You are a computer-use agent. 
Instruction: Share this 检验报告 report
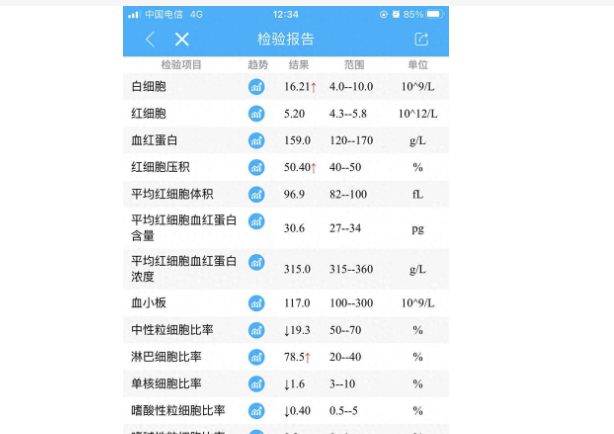421,40
